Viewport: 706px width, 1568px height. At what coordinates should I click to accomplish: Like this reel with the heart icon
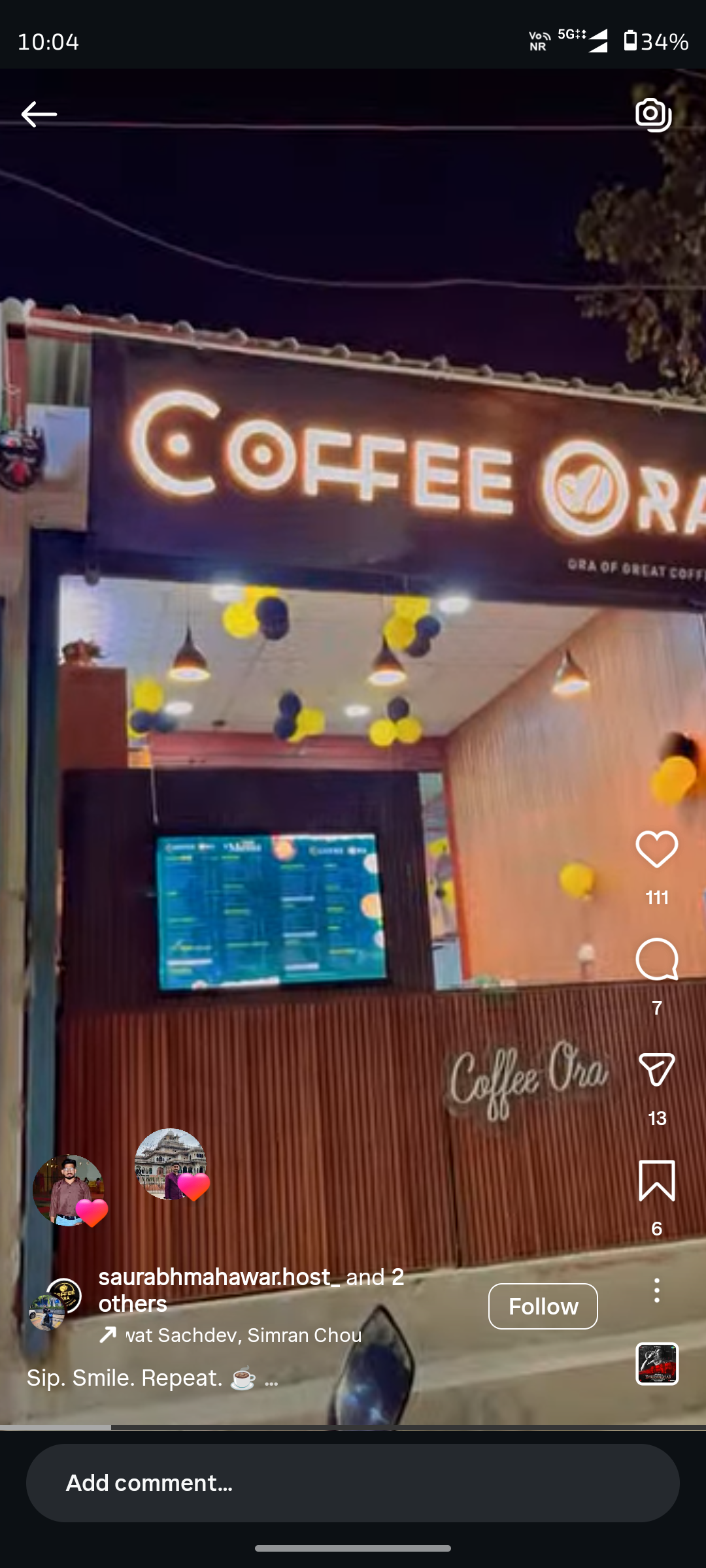[656, 849]
